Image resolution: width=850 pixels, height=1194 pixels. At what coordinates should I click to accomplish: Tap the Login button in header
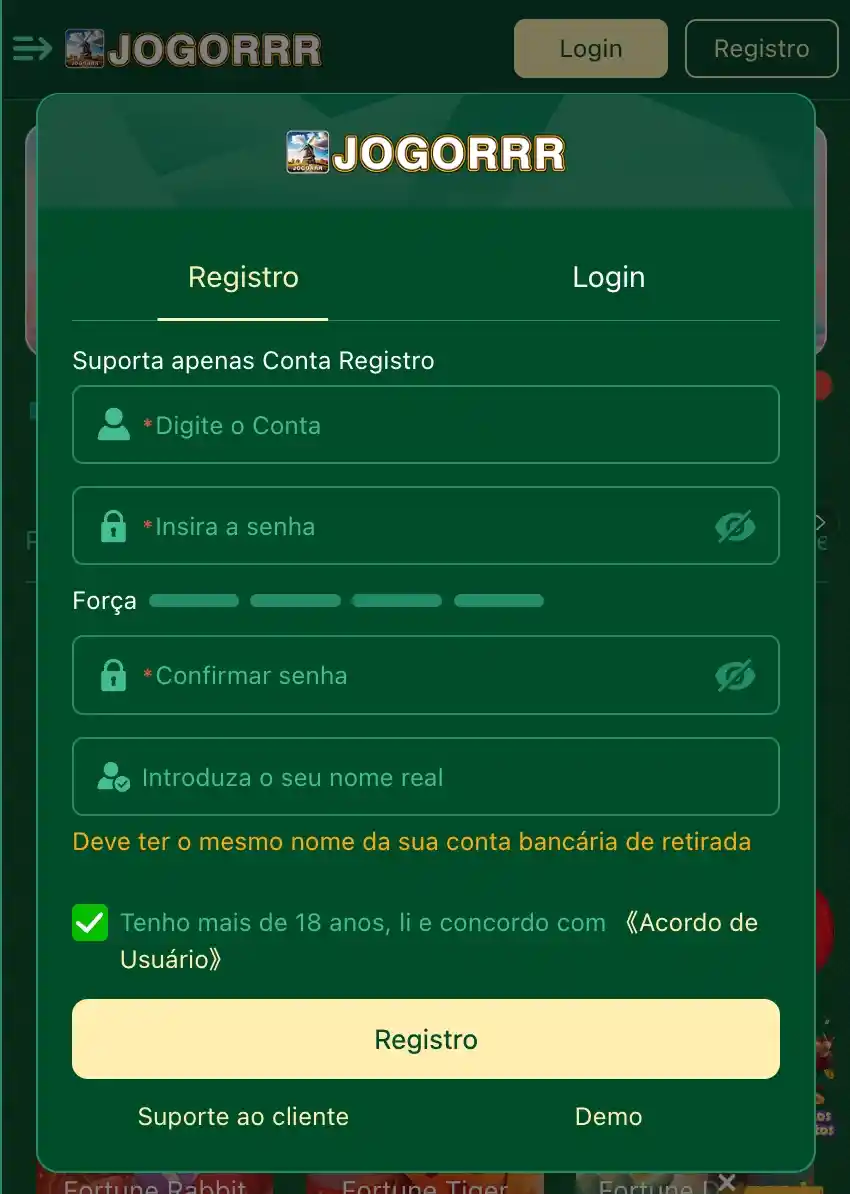click(590, 49)
